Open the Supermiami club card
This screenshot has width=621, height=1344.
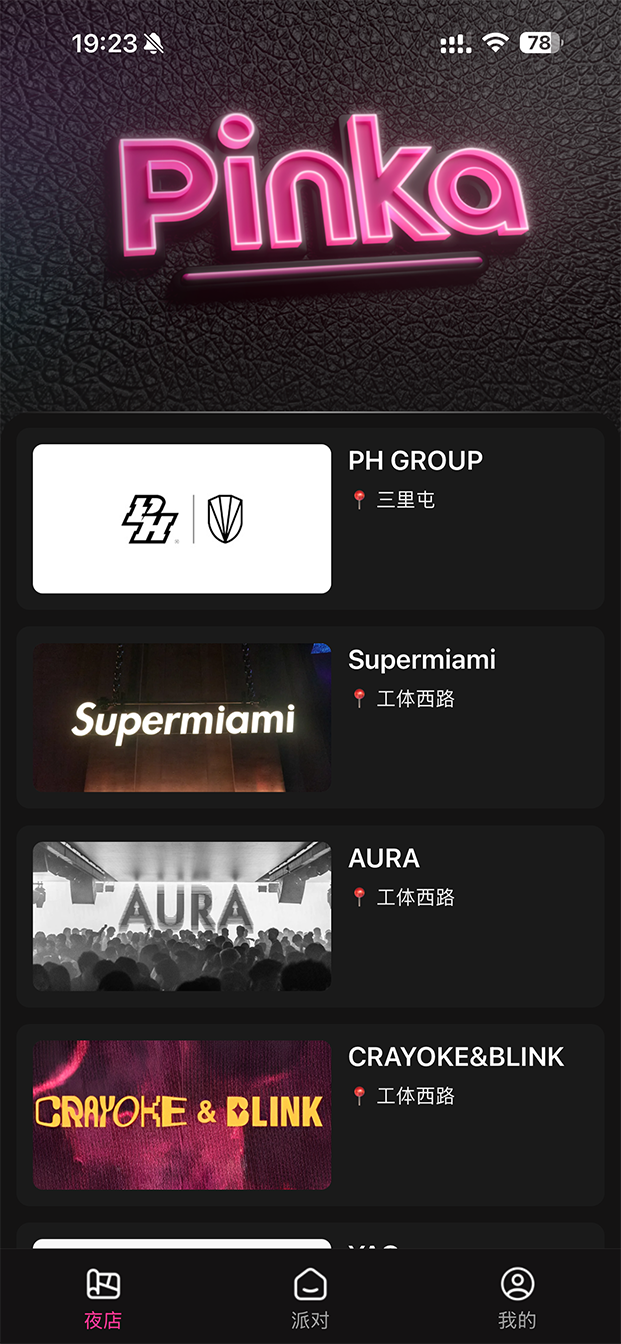click(x=310, y=717)
